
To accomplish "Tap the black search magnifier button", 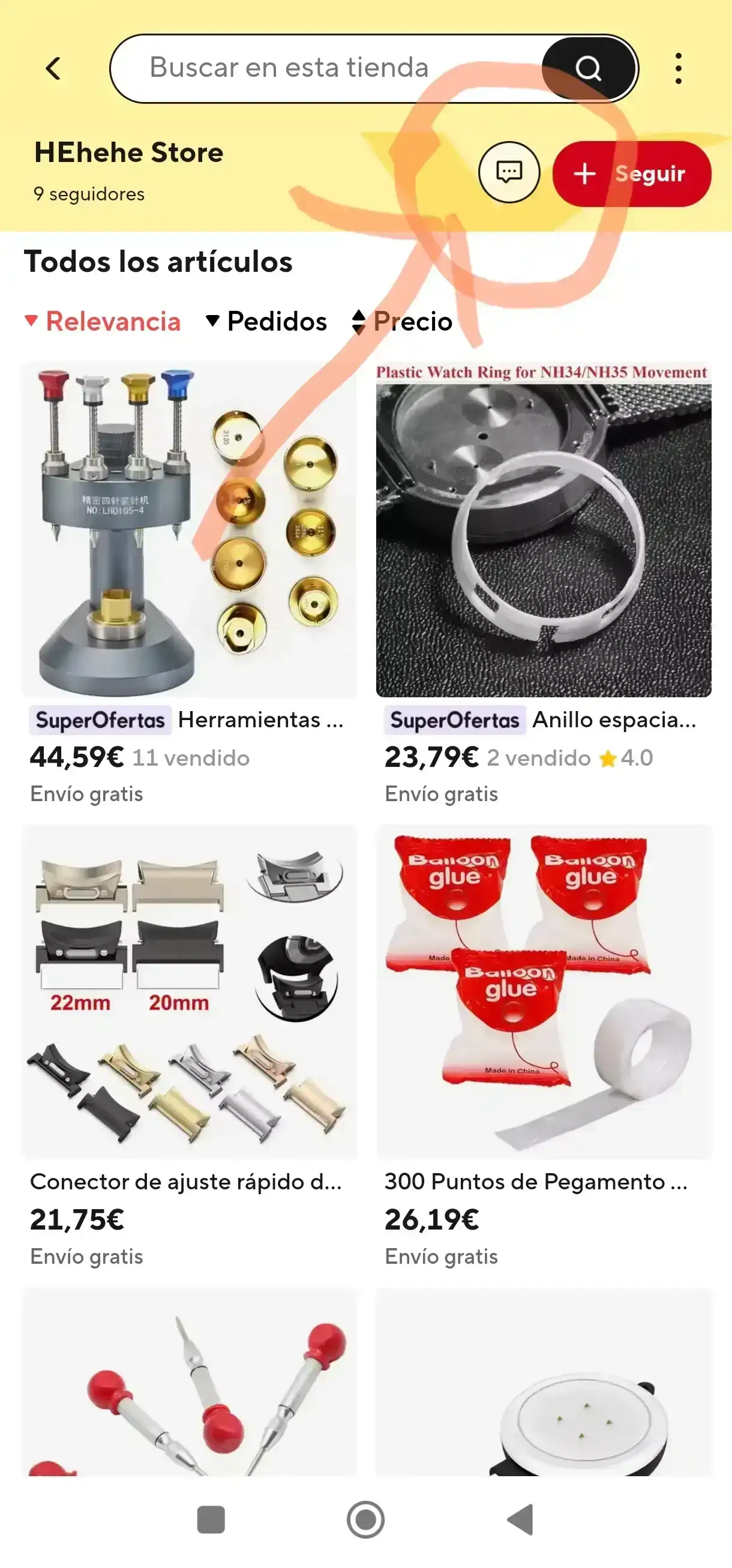I will point(588,68).
